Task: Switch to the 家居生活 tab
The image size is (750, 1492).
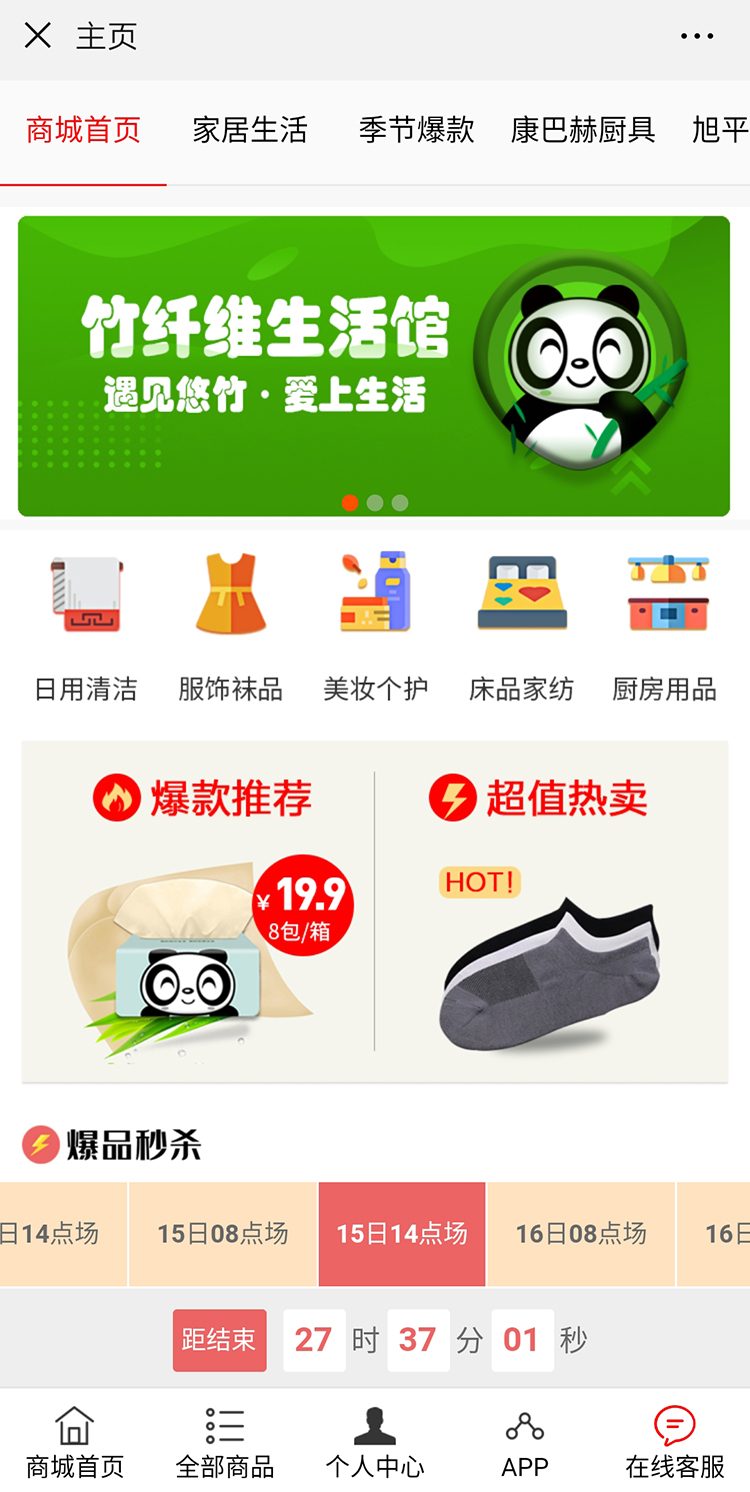Action: [250, 131]
